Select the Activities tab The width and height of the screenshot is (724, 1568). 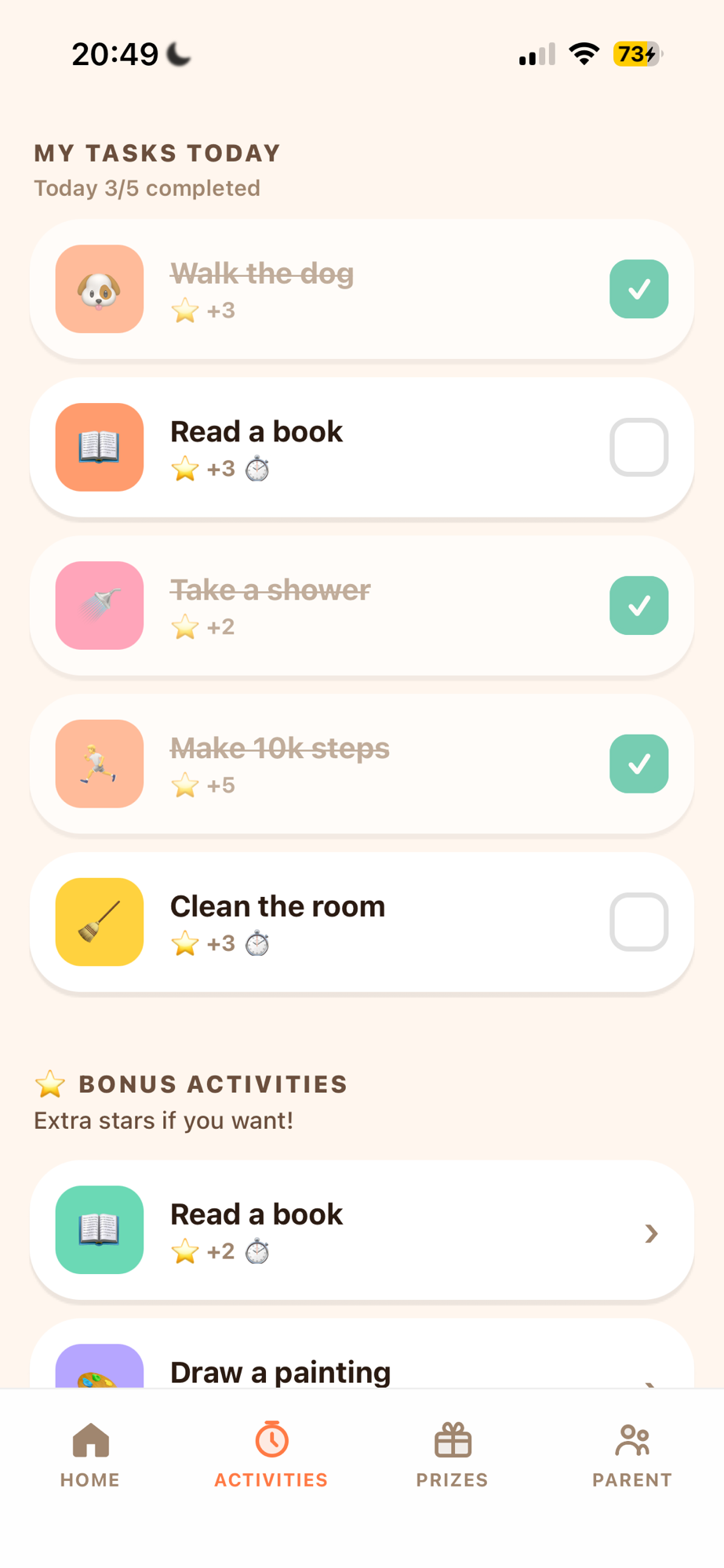click(271, 1456)
